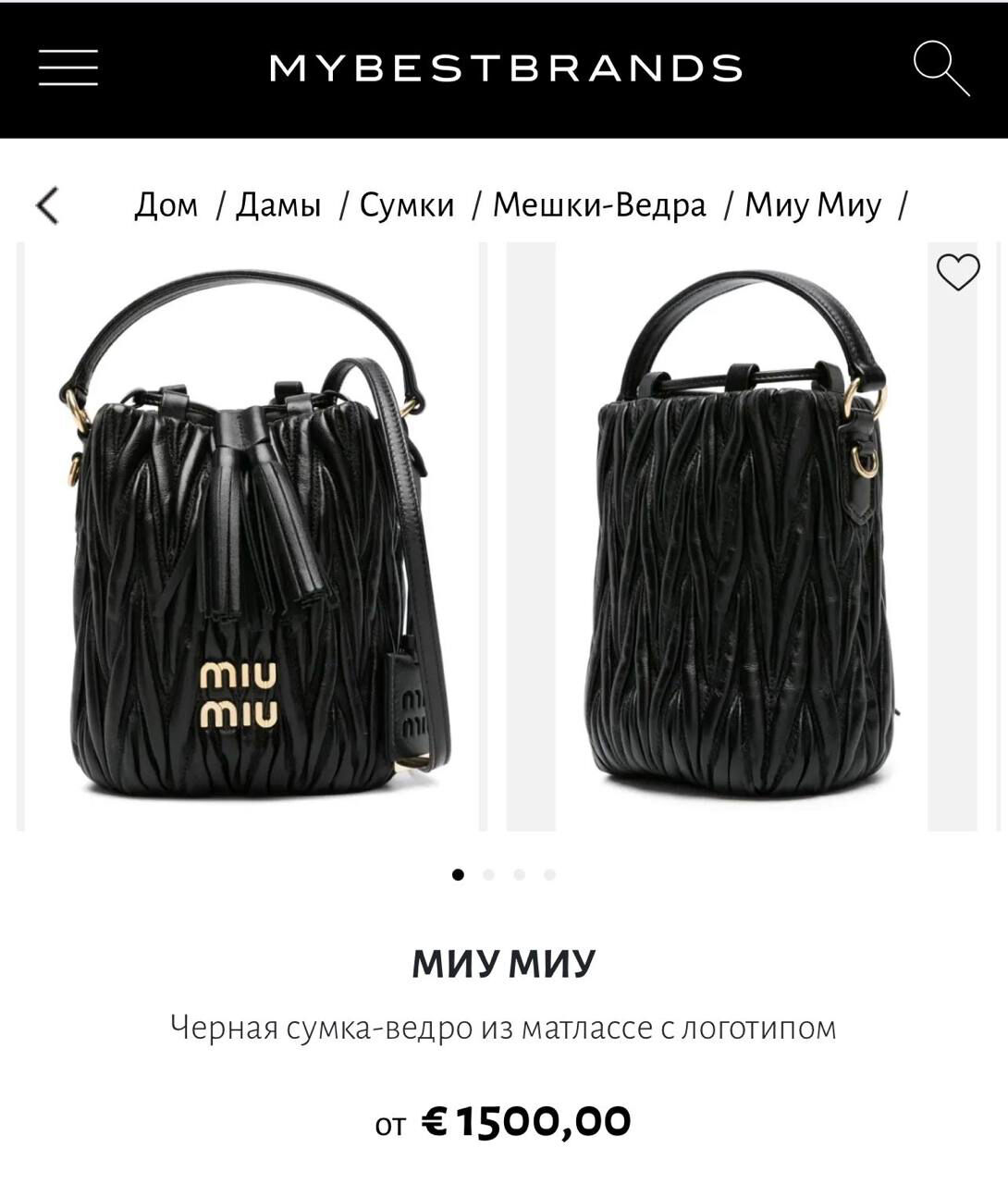Open the front-view photo of the bag
Screen dimensions: 1008x1184
click(x=252, y=536)
